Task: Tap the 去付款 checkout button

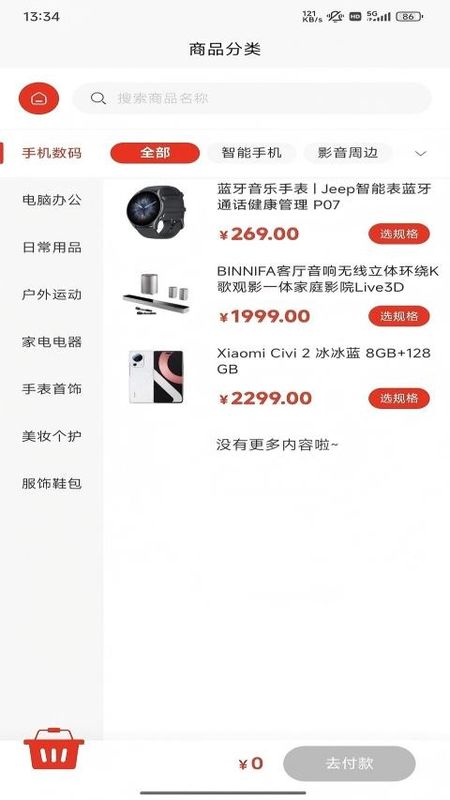Action: click(349, 764)
